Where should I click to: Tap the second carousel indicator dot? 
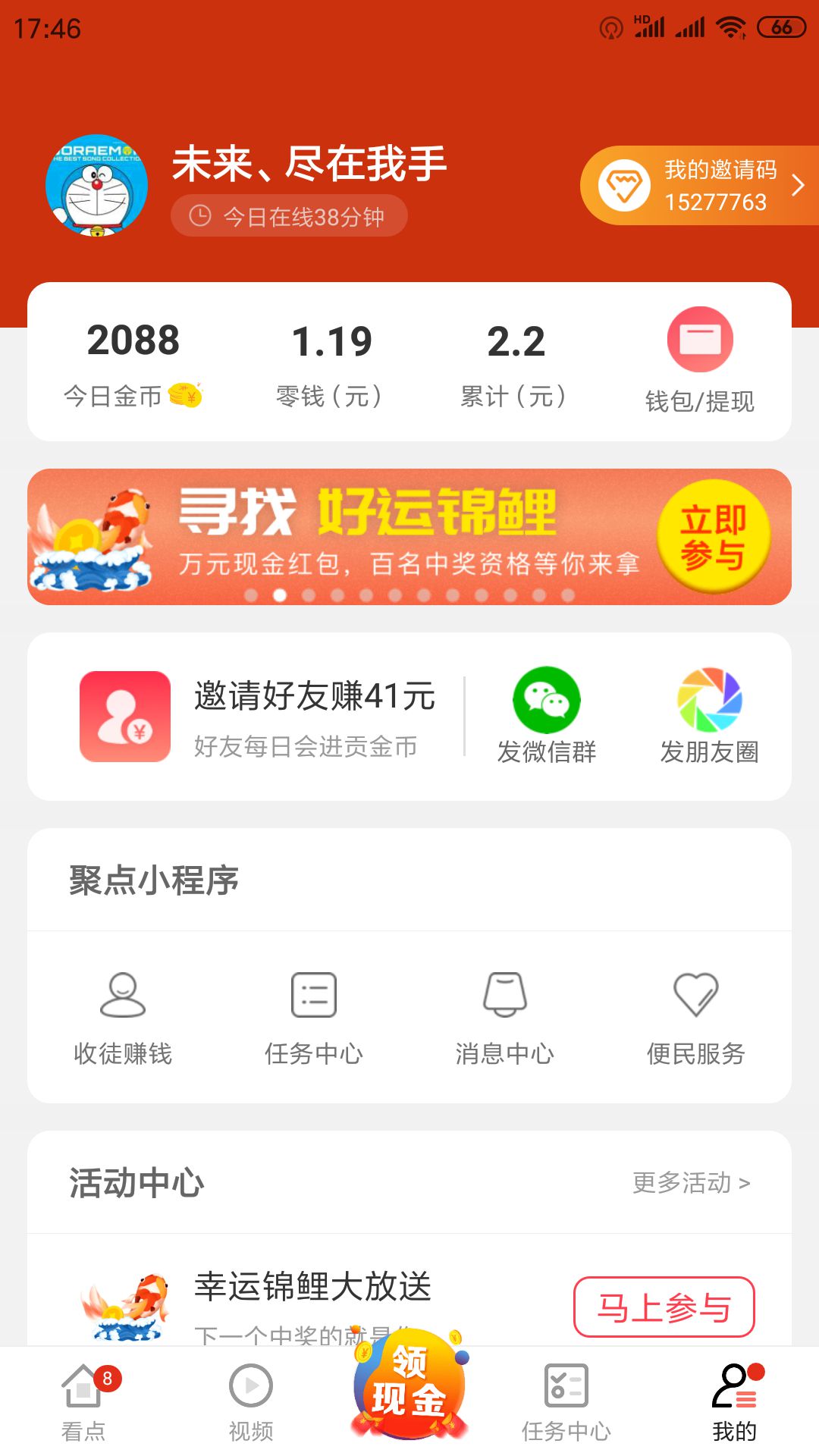[x=279, y=595]
